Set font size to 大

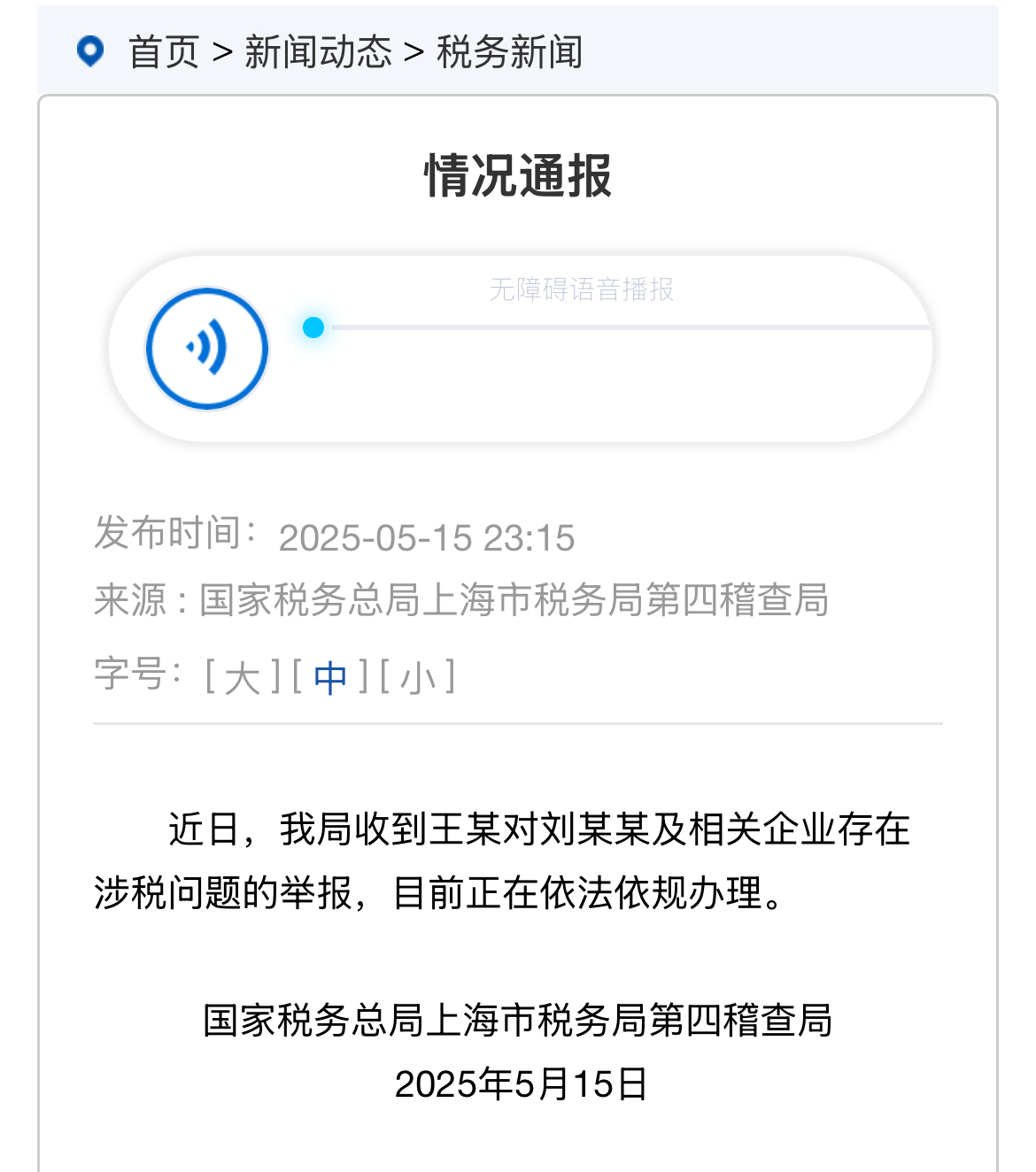pos(242,677)
